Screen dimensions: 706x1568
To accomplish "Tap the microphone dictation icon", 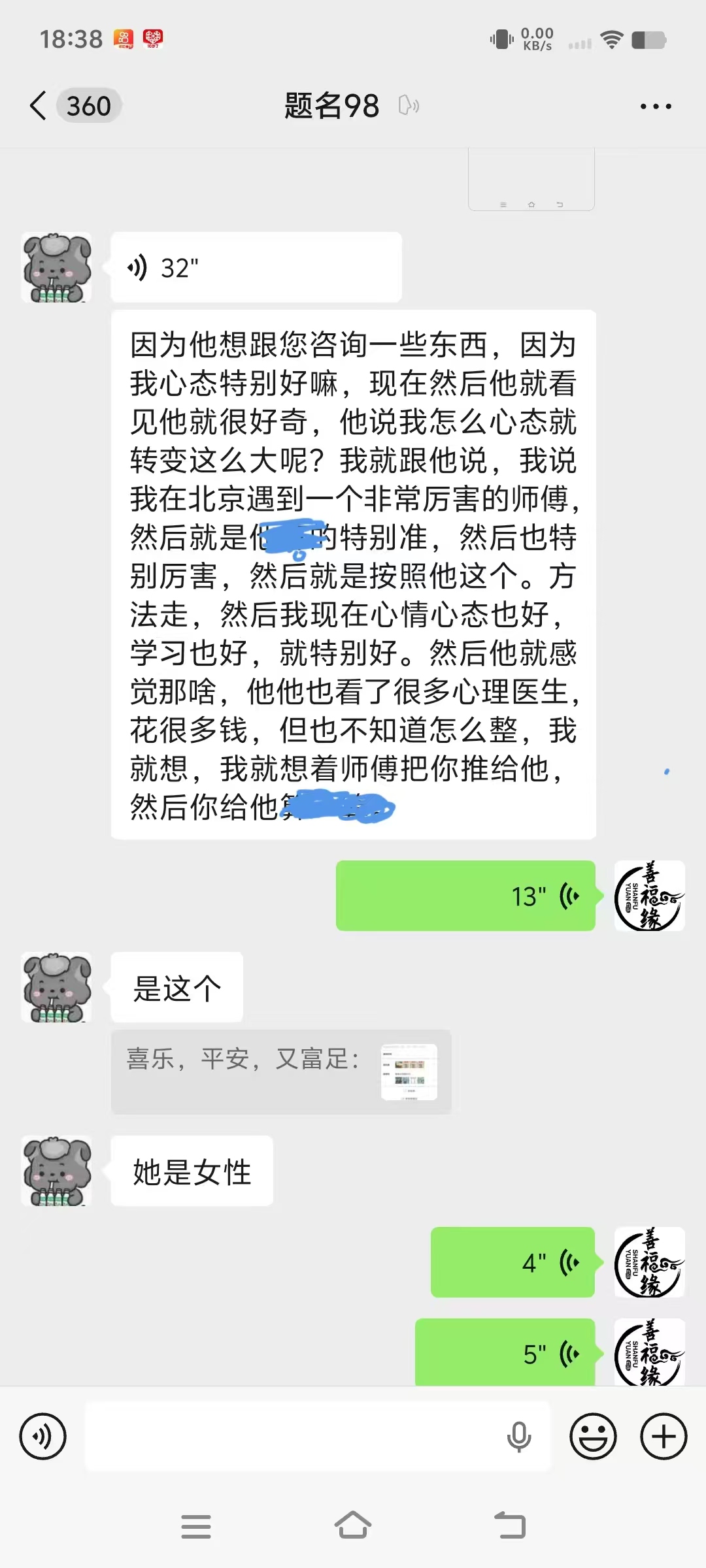I will click(519, 1437).
